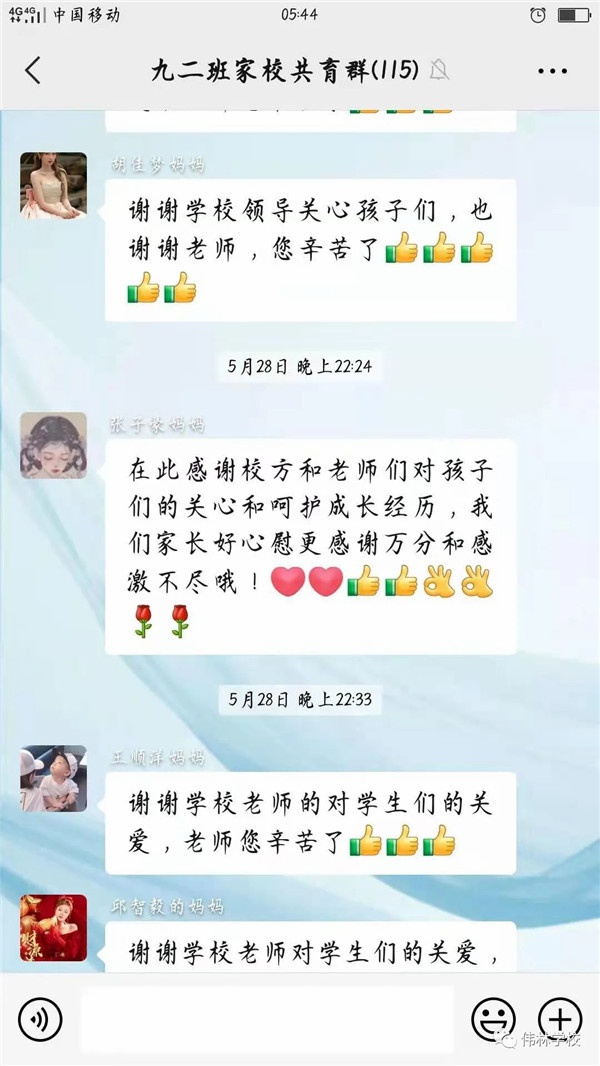Open the plus attachment menu

(560, 1019)
